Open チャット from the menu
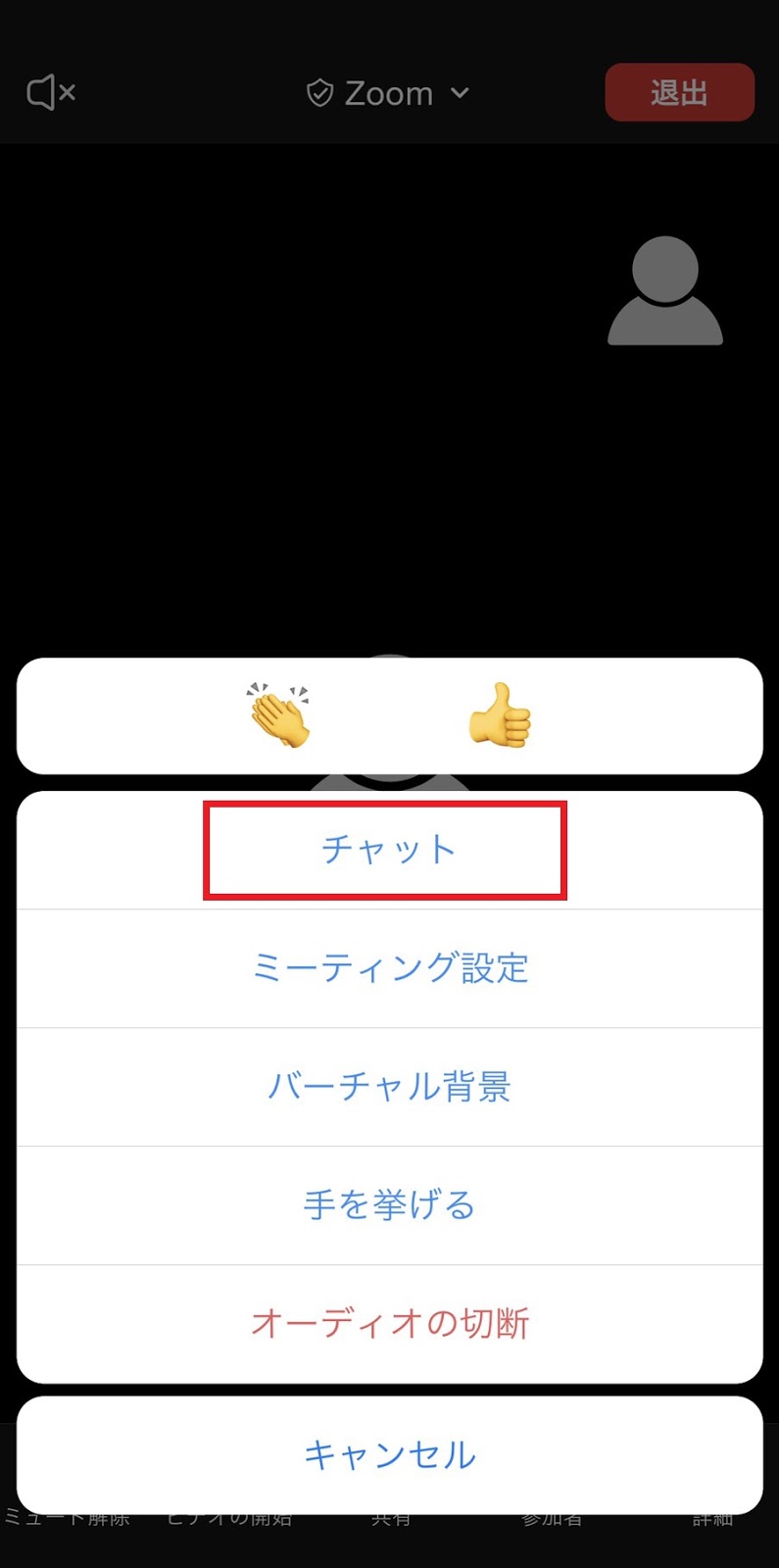Image resolution: width=779 pixels, height=1568 pixels. pyautogui.click(x=389, y=850)
